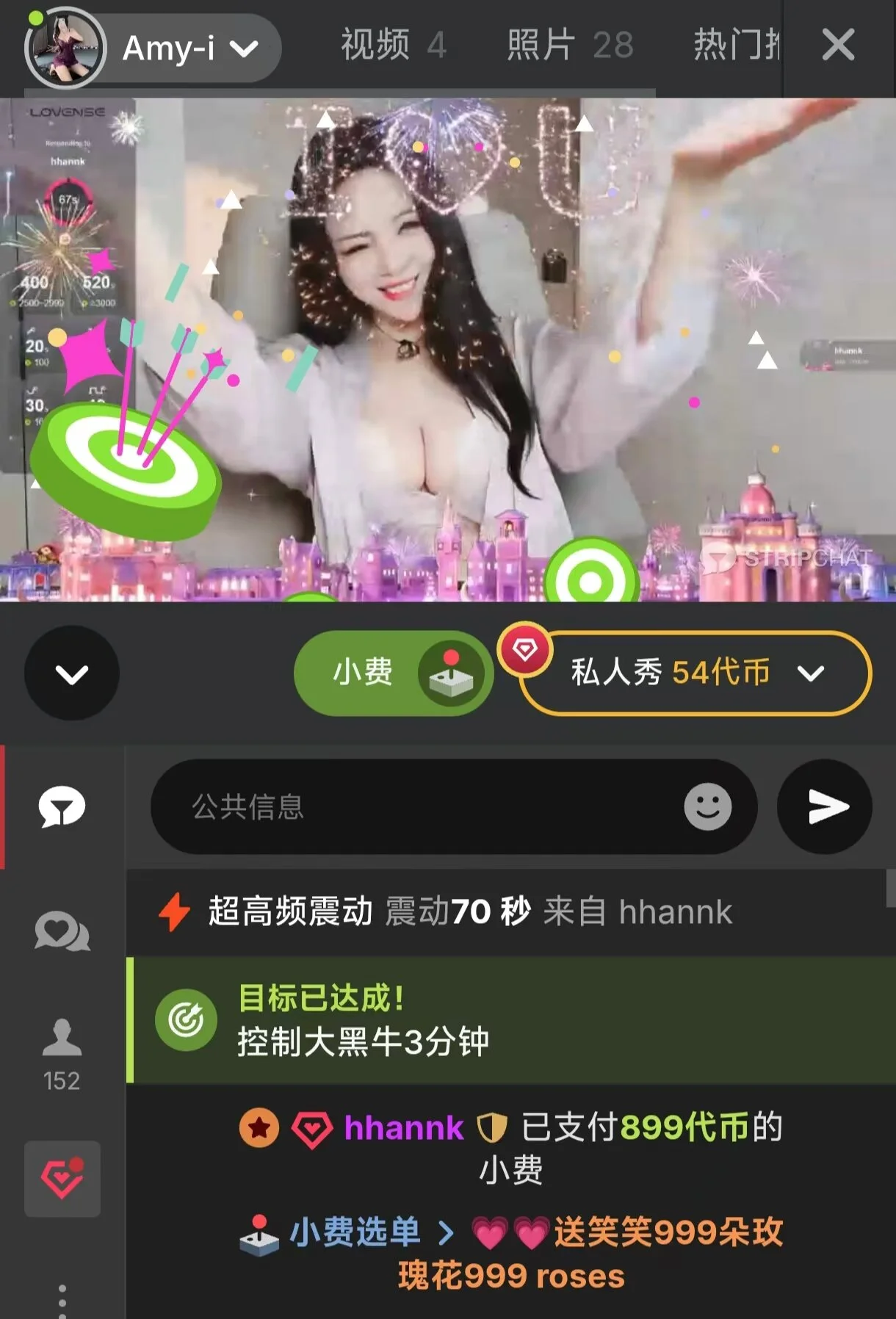Image resolution: width=896 pixels, height=1319 pixels.
Task: Focus the 公共信息 message input
Action: 411,806
